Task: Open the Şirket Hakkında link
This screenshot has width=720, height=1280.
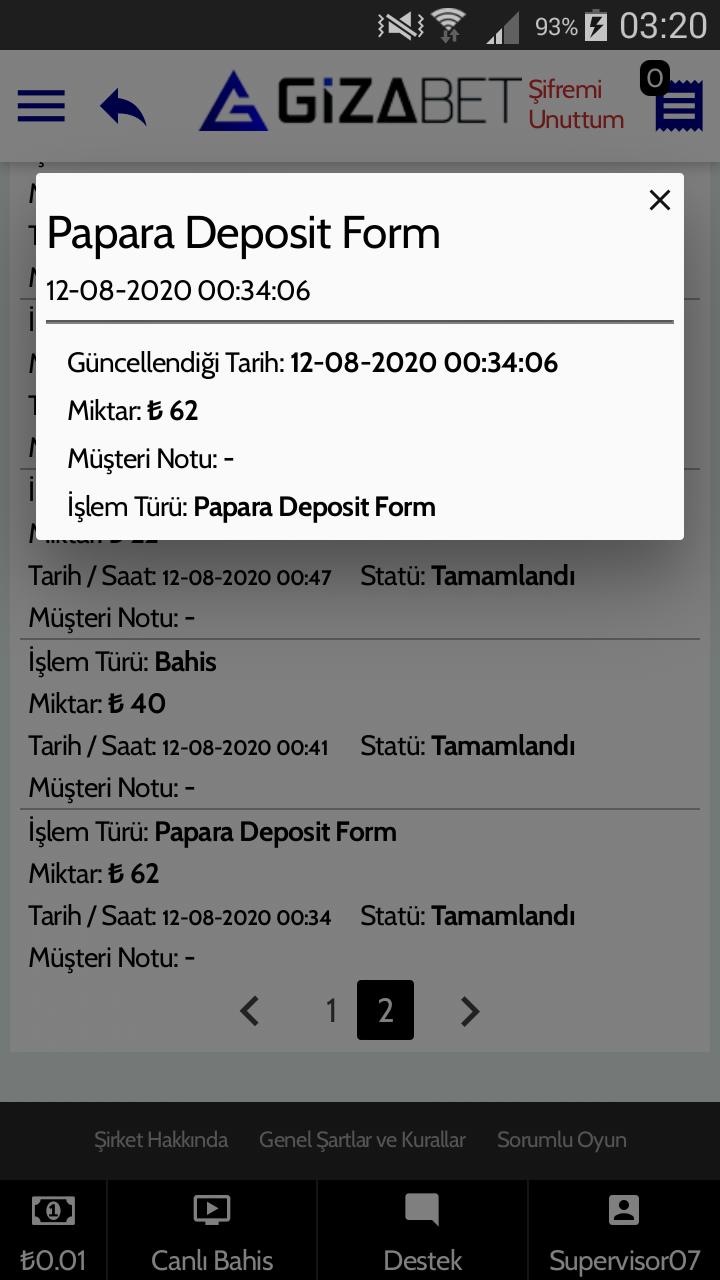Action: click(161, 1140)
